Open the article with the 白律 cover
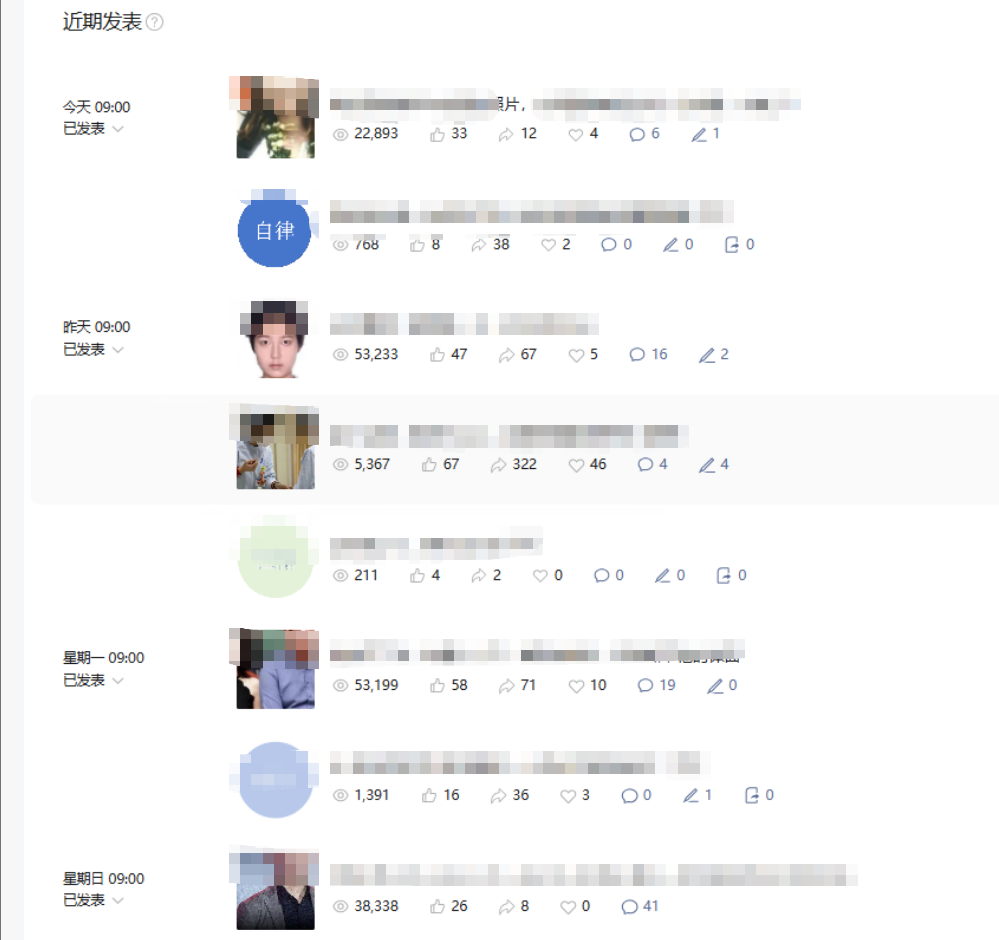The height and width of the screenshot is (940, 999). point(530,212)
